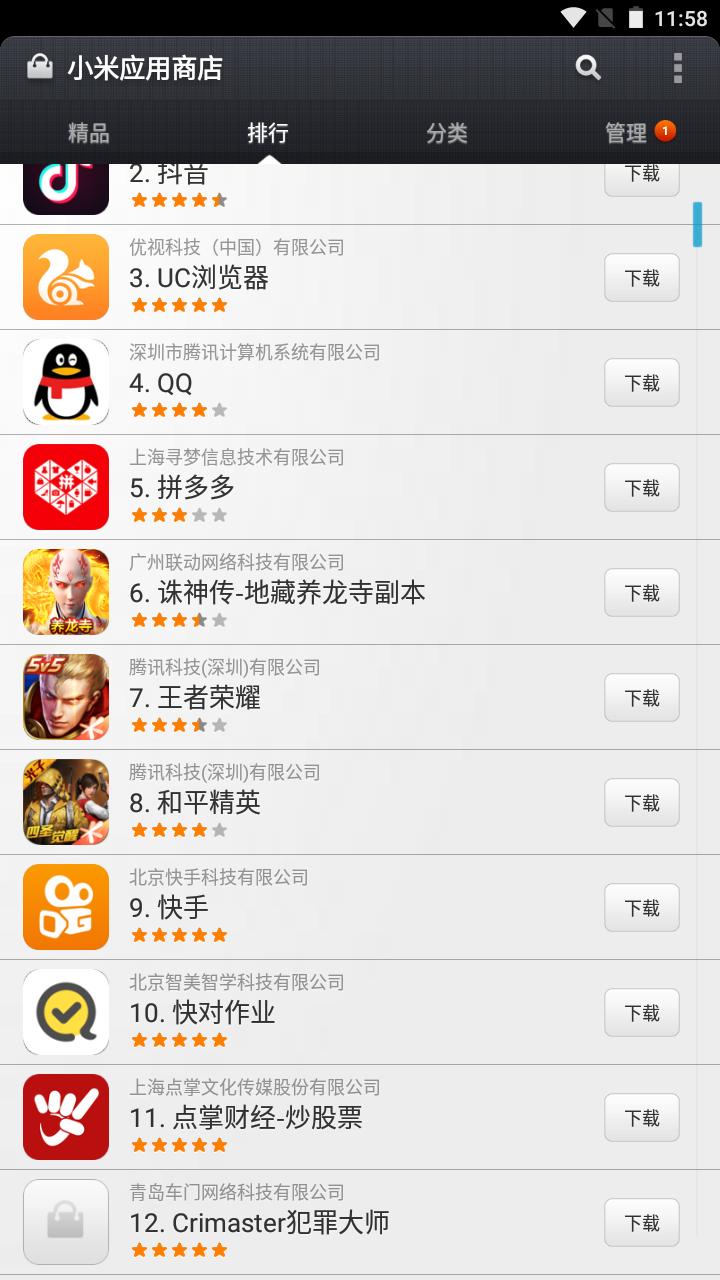
Task: Download 王者荣耀
Action: pyautogui.click(x=641, y=698)
